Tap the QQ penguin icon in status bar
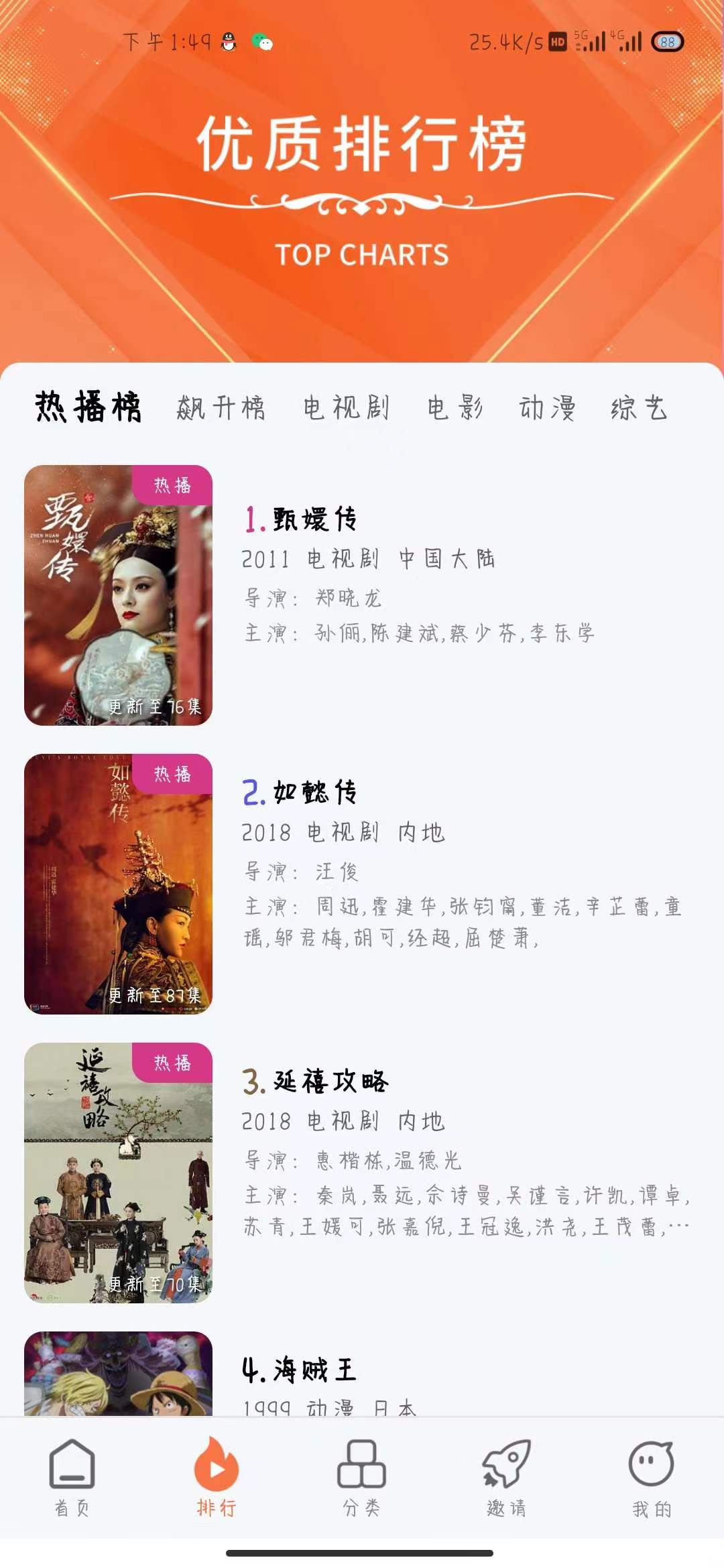This screenshot has height=1568, width=724. point(229,42)
